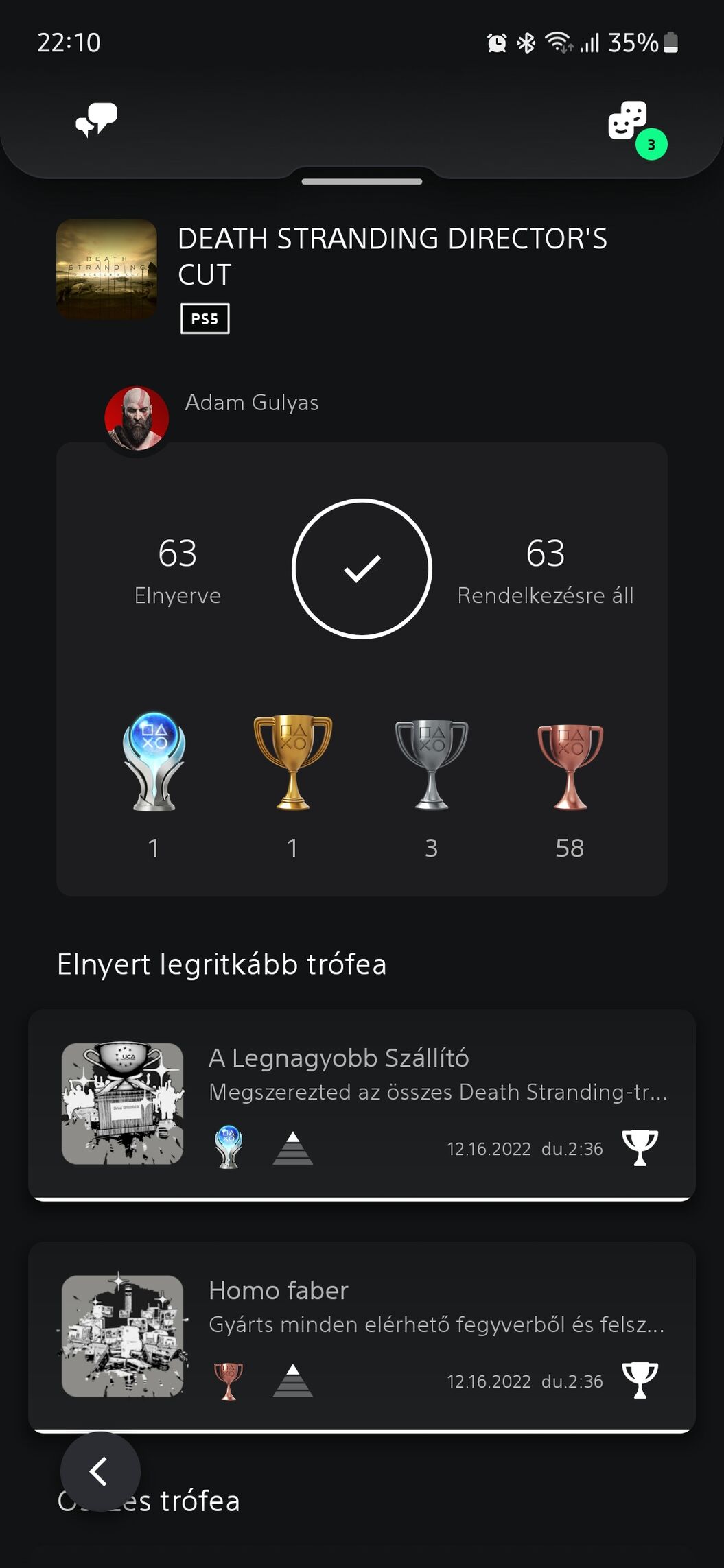Viewport: 724px width, 1568px height.
Task: Open the messages chat bubbles icon
Action: tap(96, 120)
